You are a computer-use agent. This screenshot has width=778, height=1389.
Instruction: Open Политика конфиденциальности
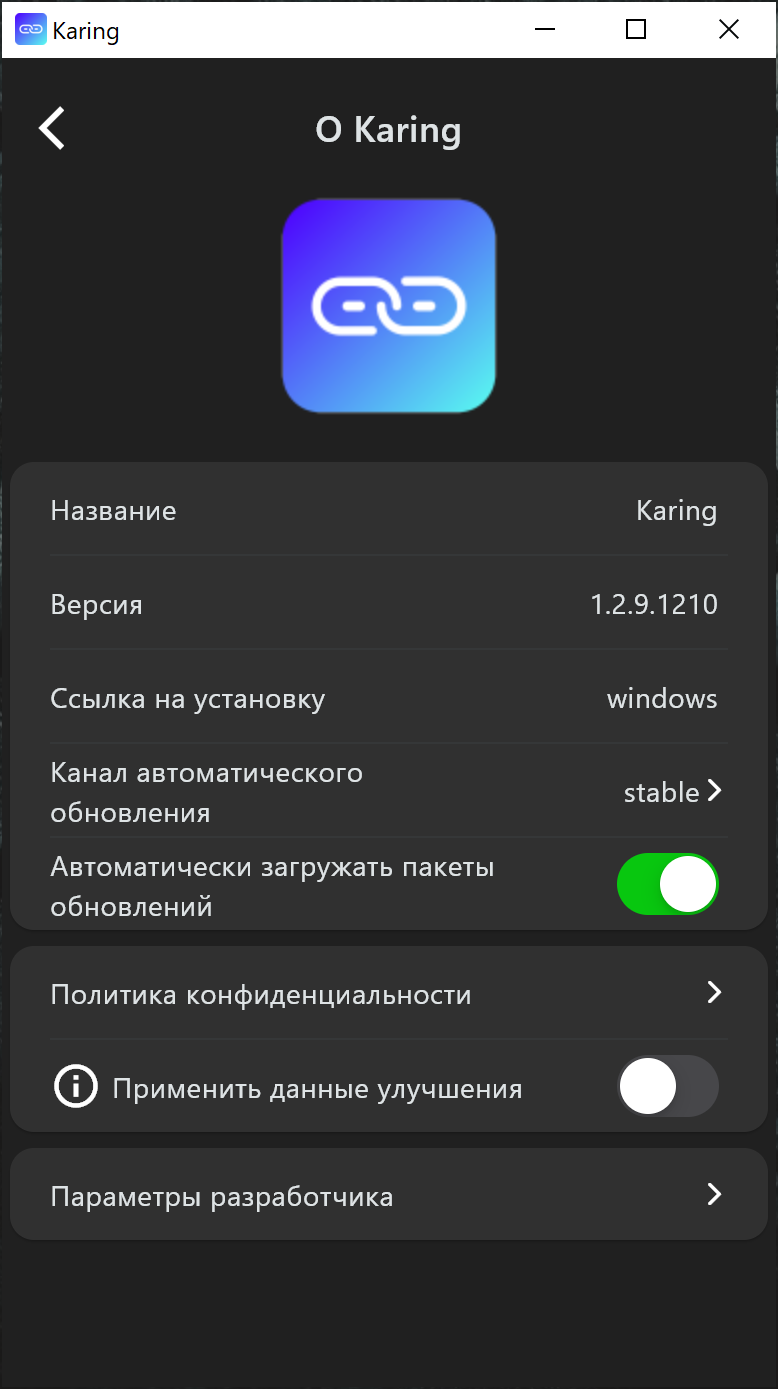[x=388, y=994]
